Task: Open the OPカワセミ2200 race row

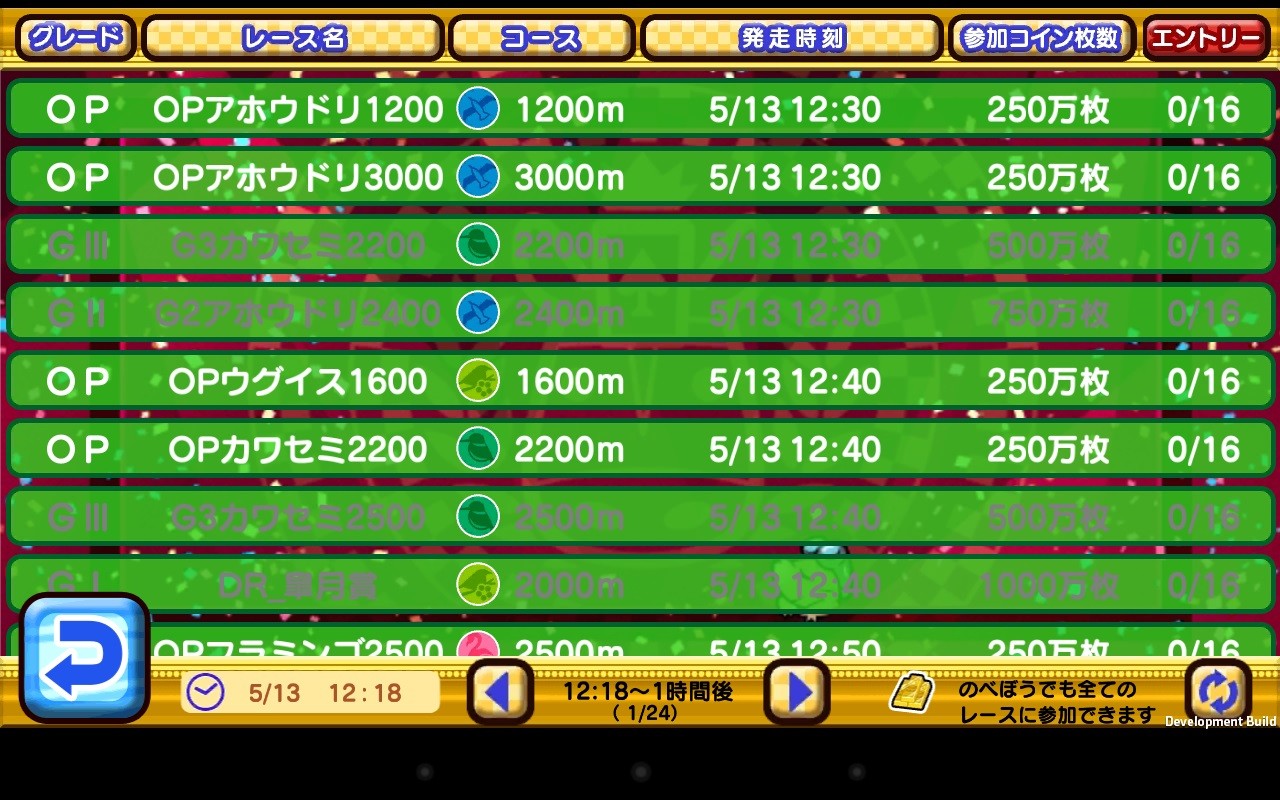Action: tap(641, 449)
